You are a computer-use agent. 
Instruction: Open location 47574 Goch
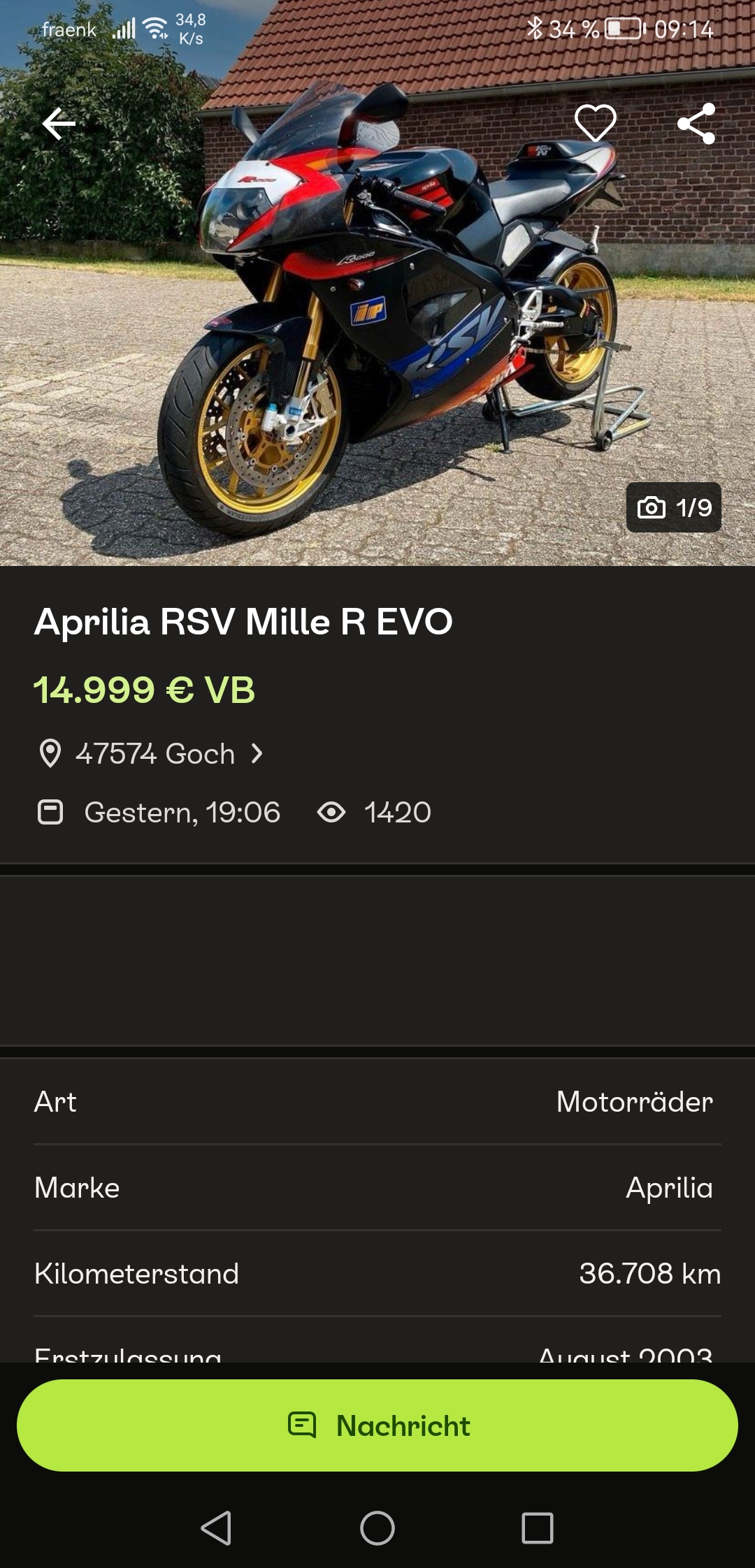[155, 754]
